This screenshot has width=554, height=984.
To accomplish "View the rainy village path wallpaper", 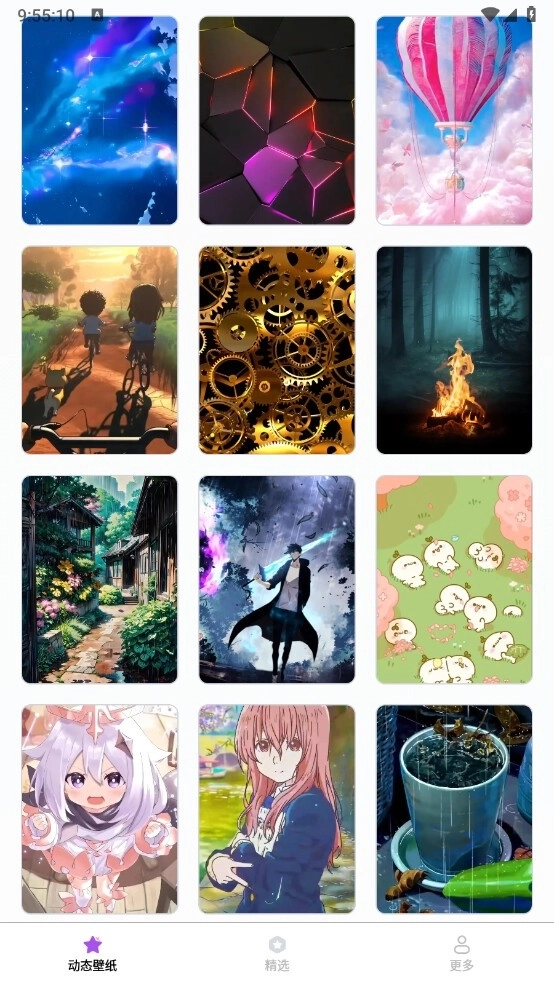I will [x=100, y=579].
